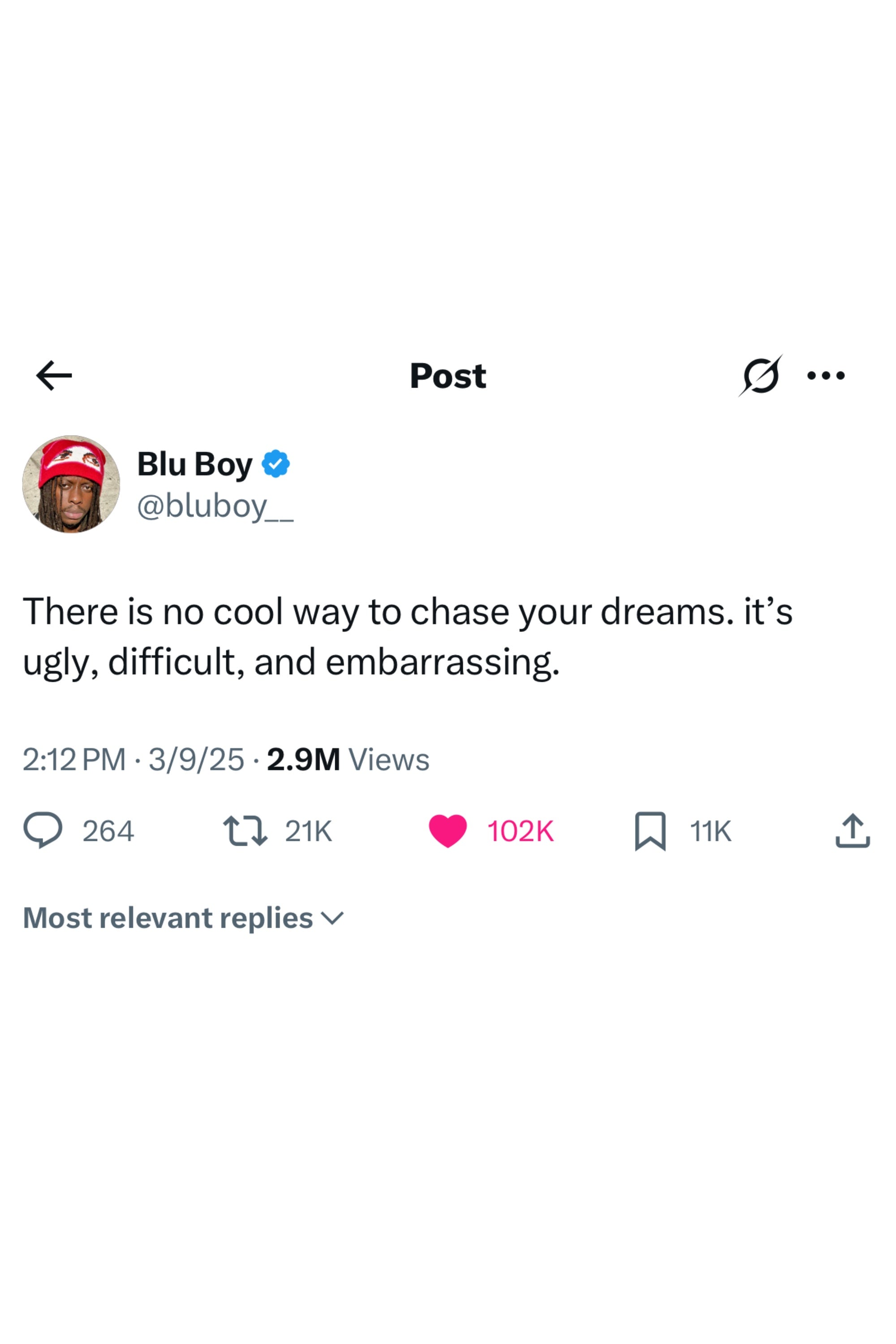Repost this post
The height and width of the screenshot is (1344, 896).
click(245, 830)
